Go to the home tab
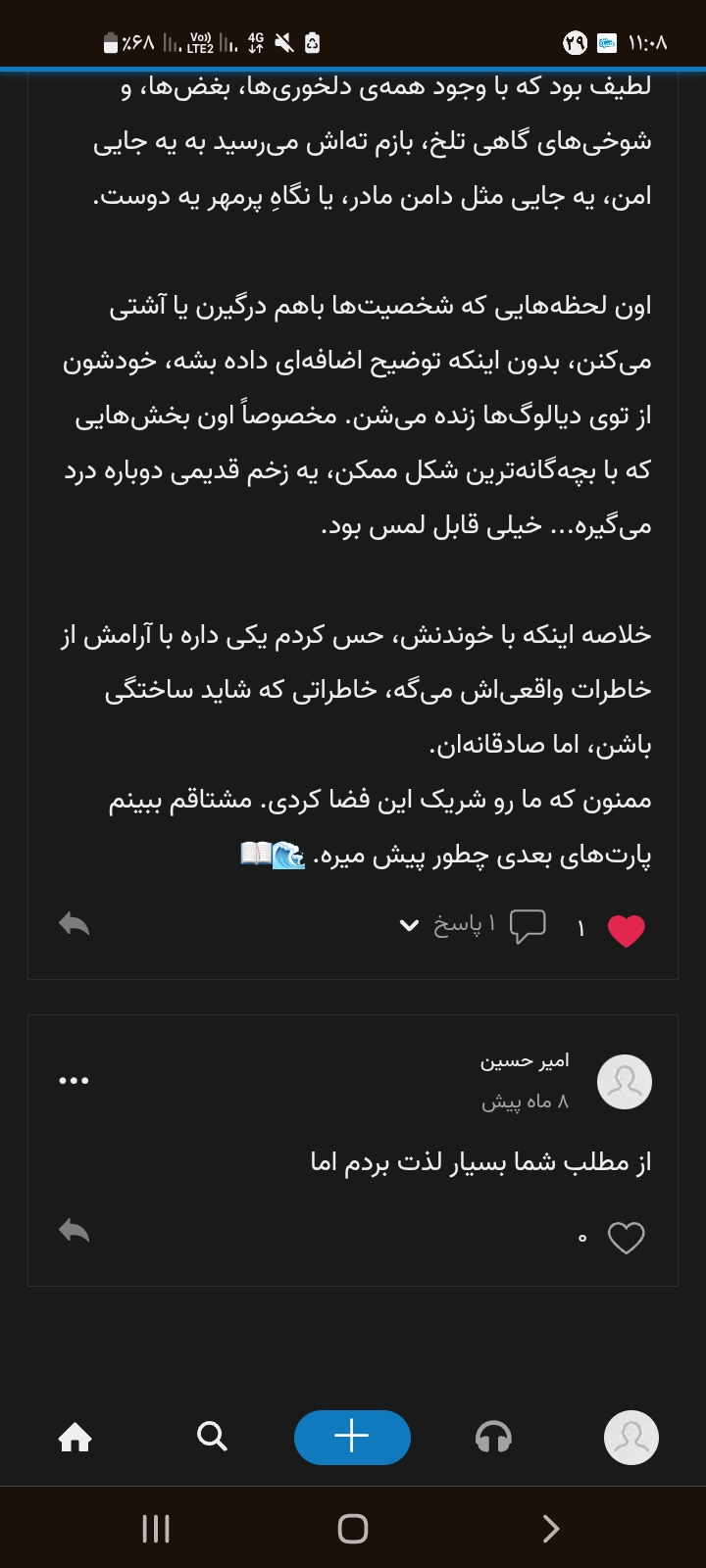This screenshot has height=1568, width=706. [x=75, y=1438]
